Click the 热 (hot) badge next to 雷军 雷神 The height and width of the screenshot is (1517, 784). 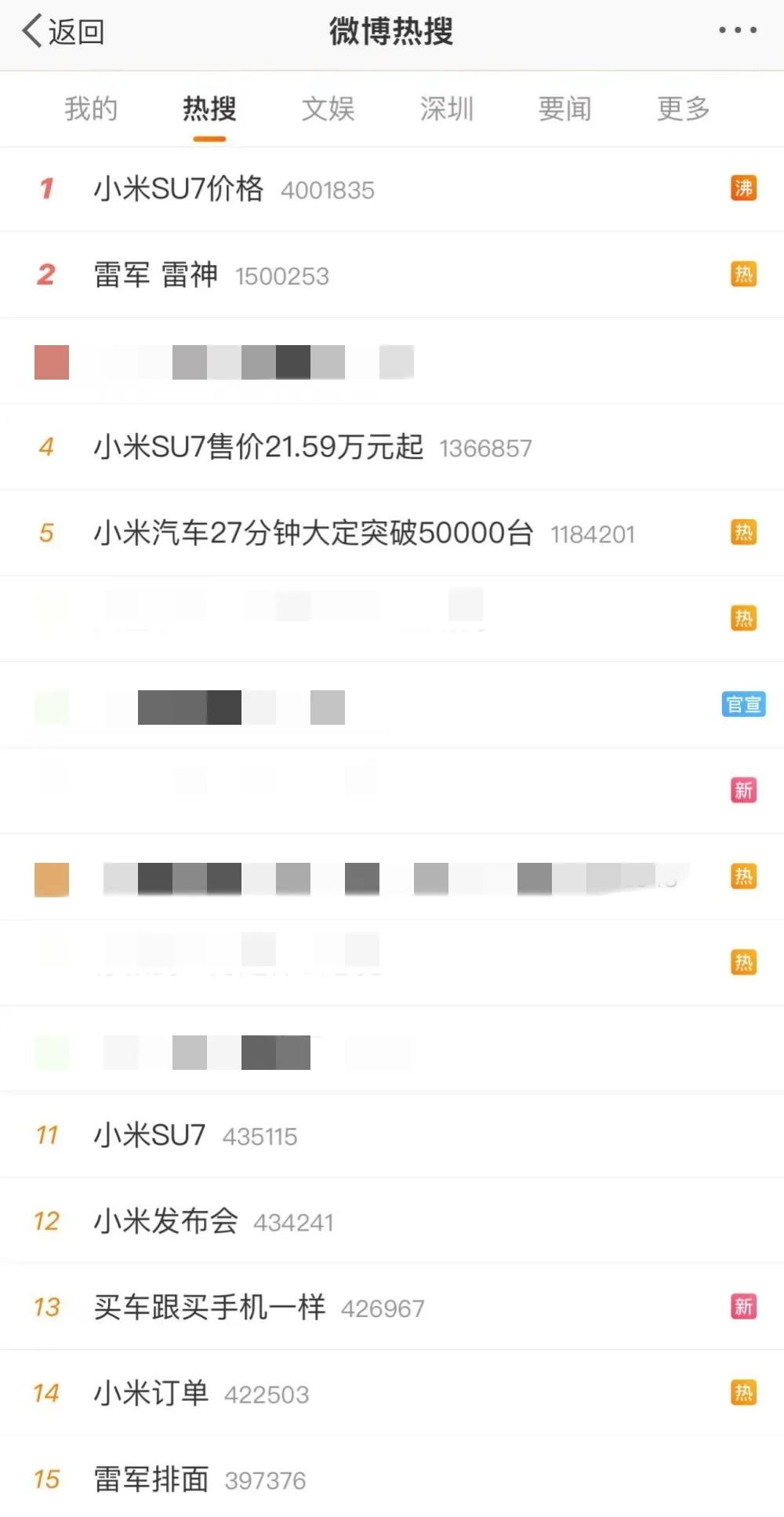(x=743, y=275)
